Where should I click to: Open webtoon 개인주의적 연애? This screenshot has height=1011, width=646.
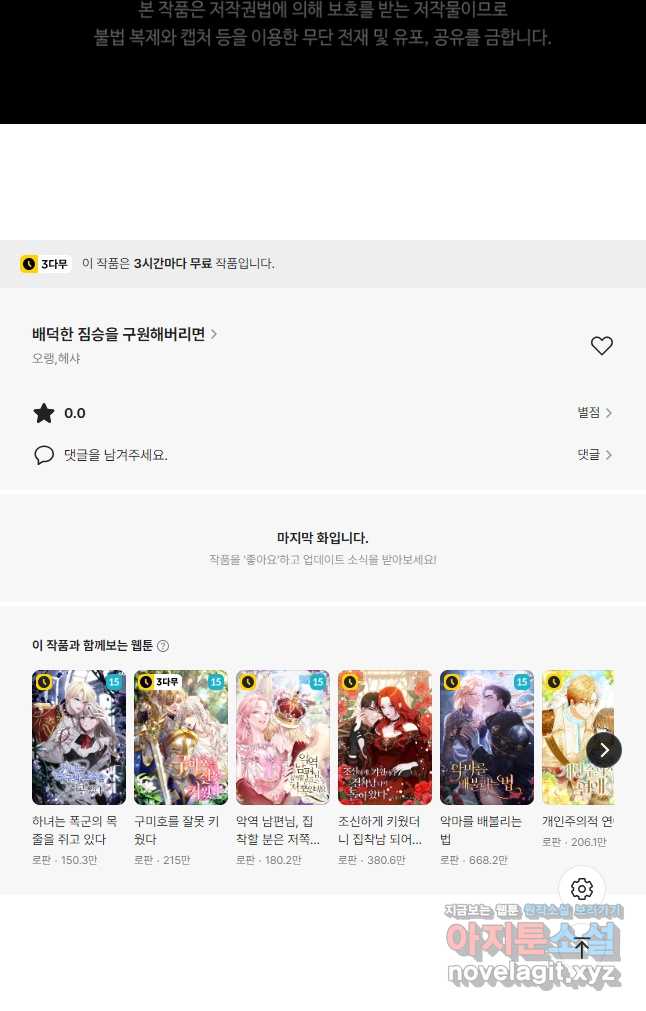pos(576,738)
